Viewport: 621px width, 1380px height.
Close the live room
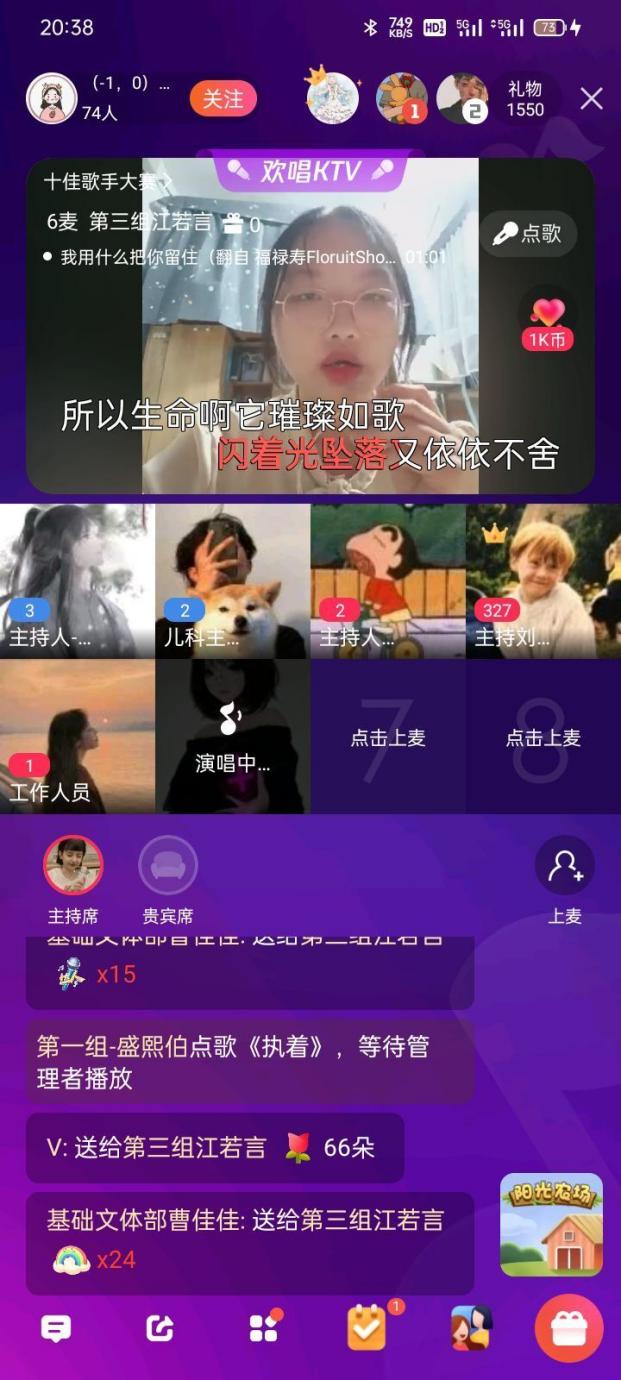point(592,98)
